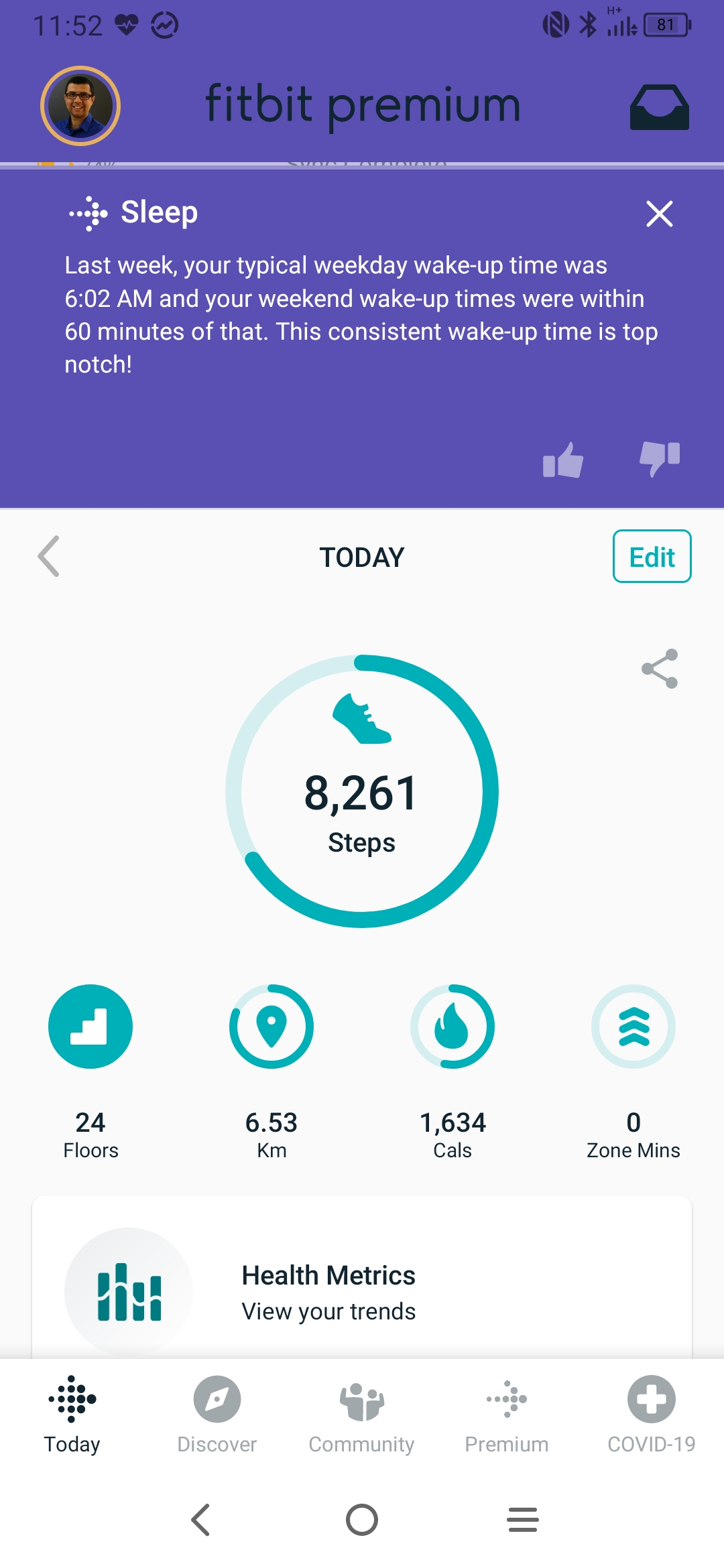
Task: Open the Health Metrics card
Action: point(362,1277)
